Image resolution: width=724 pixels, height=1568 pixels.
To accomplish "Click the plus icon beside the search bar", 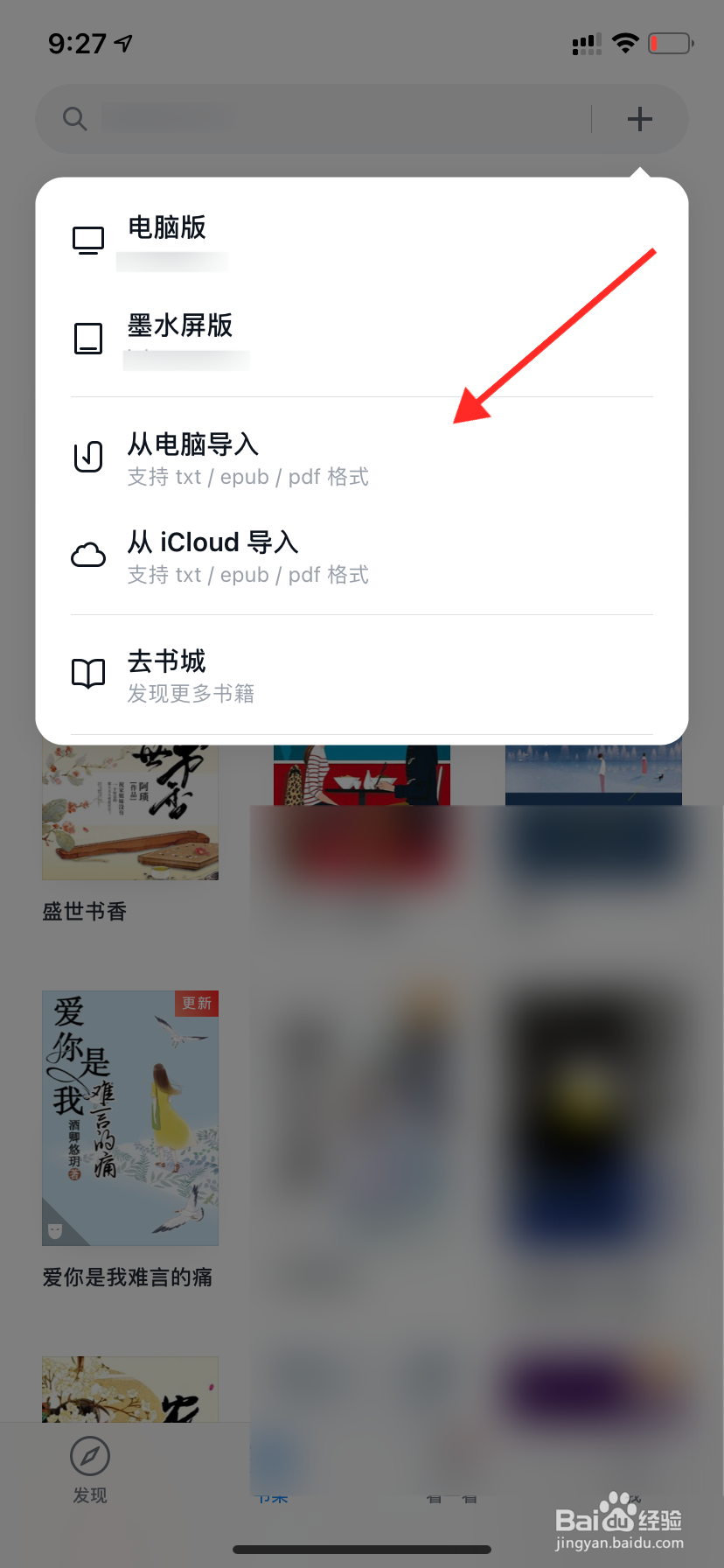I will 639,119.
